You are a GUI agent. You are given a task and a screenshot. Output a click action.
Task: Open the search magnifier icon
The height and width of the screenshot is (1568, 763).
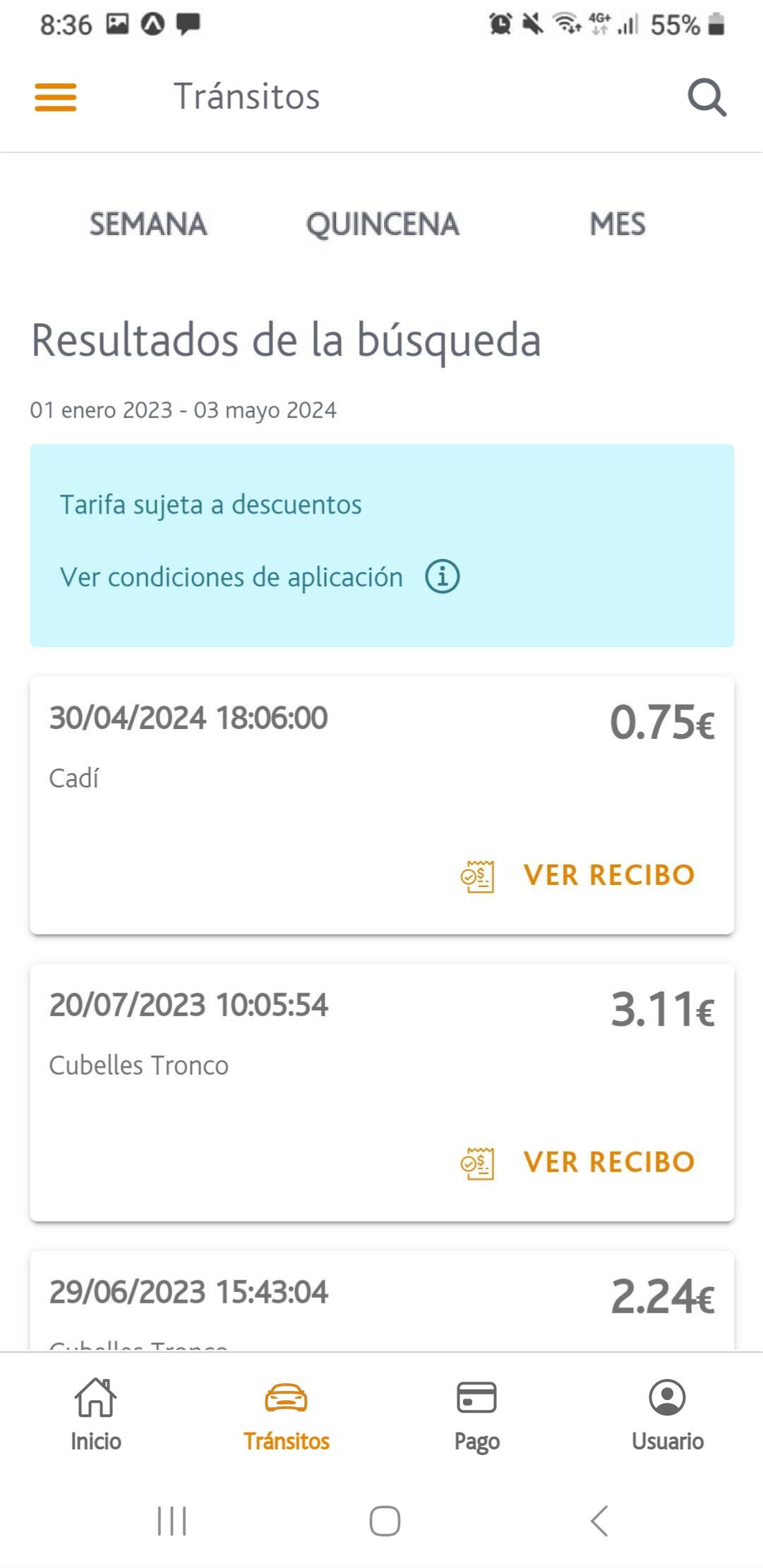click(x=707, y=97)
